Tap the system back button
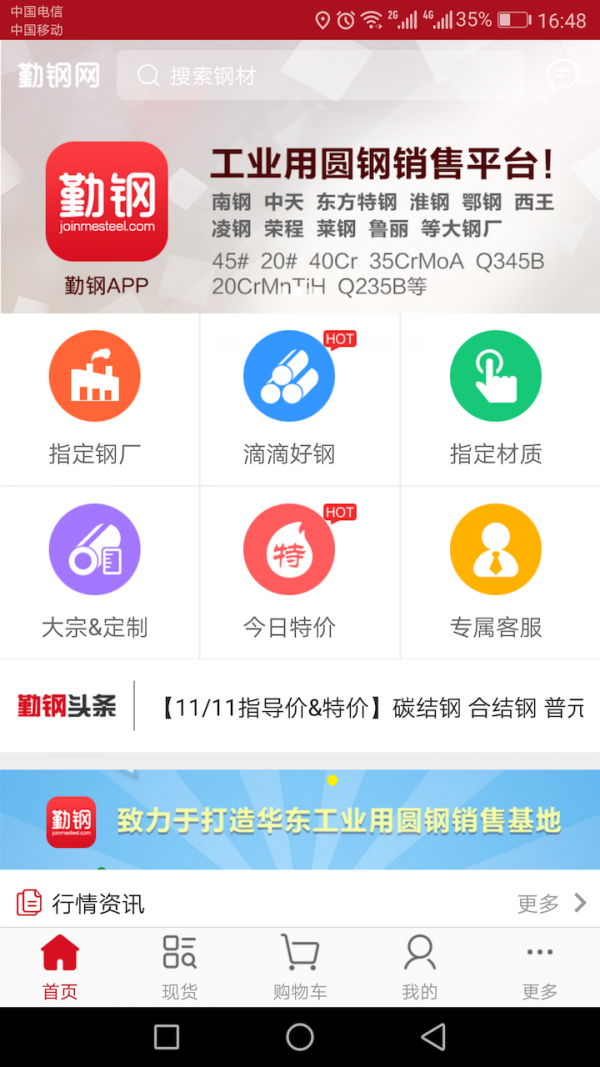Screen dimensions: 600x1067 pyautogui.click(x=433, y=1037)
